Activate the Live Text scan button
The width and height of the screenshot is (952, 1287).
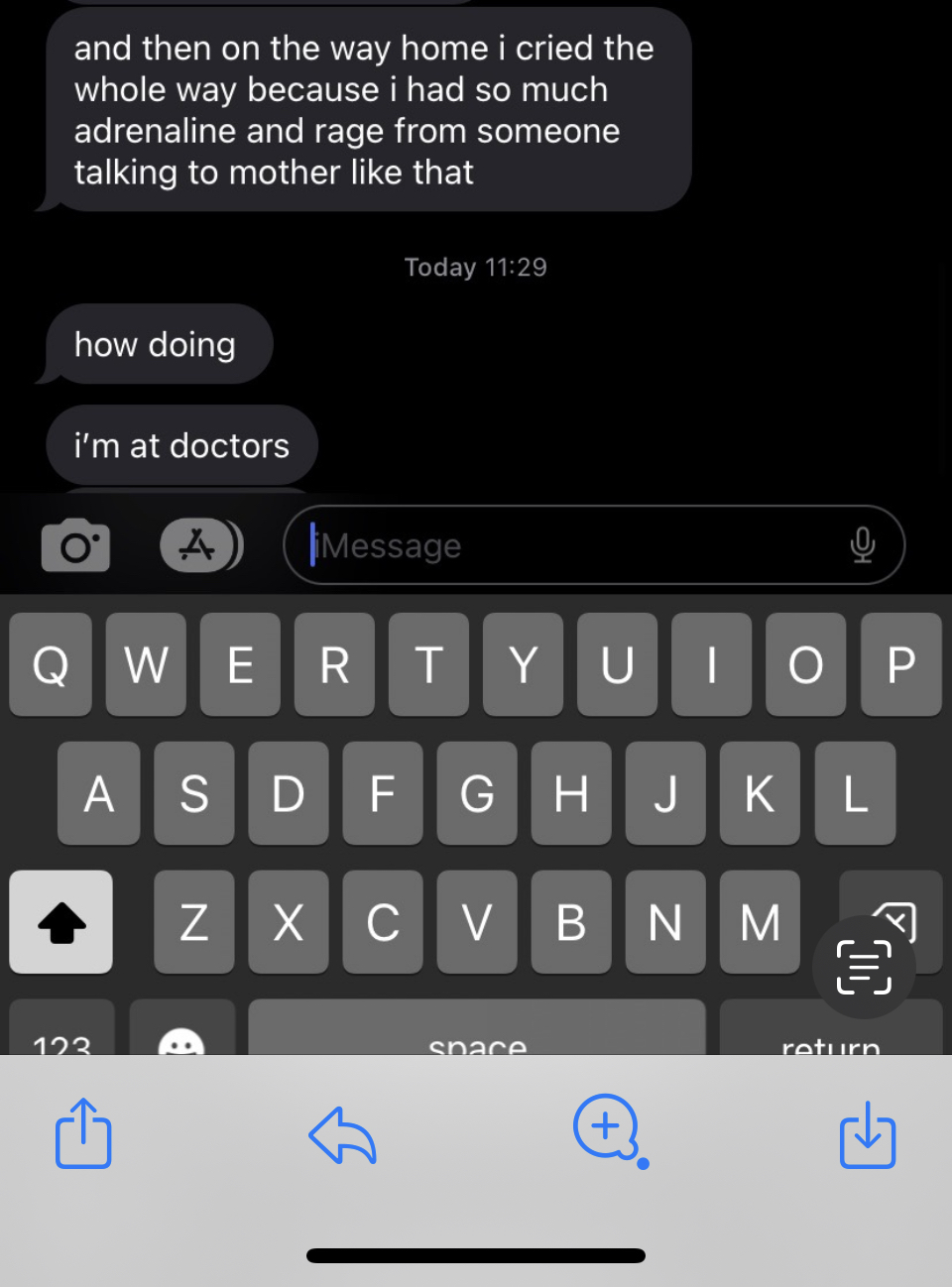864,967
